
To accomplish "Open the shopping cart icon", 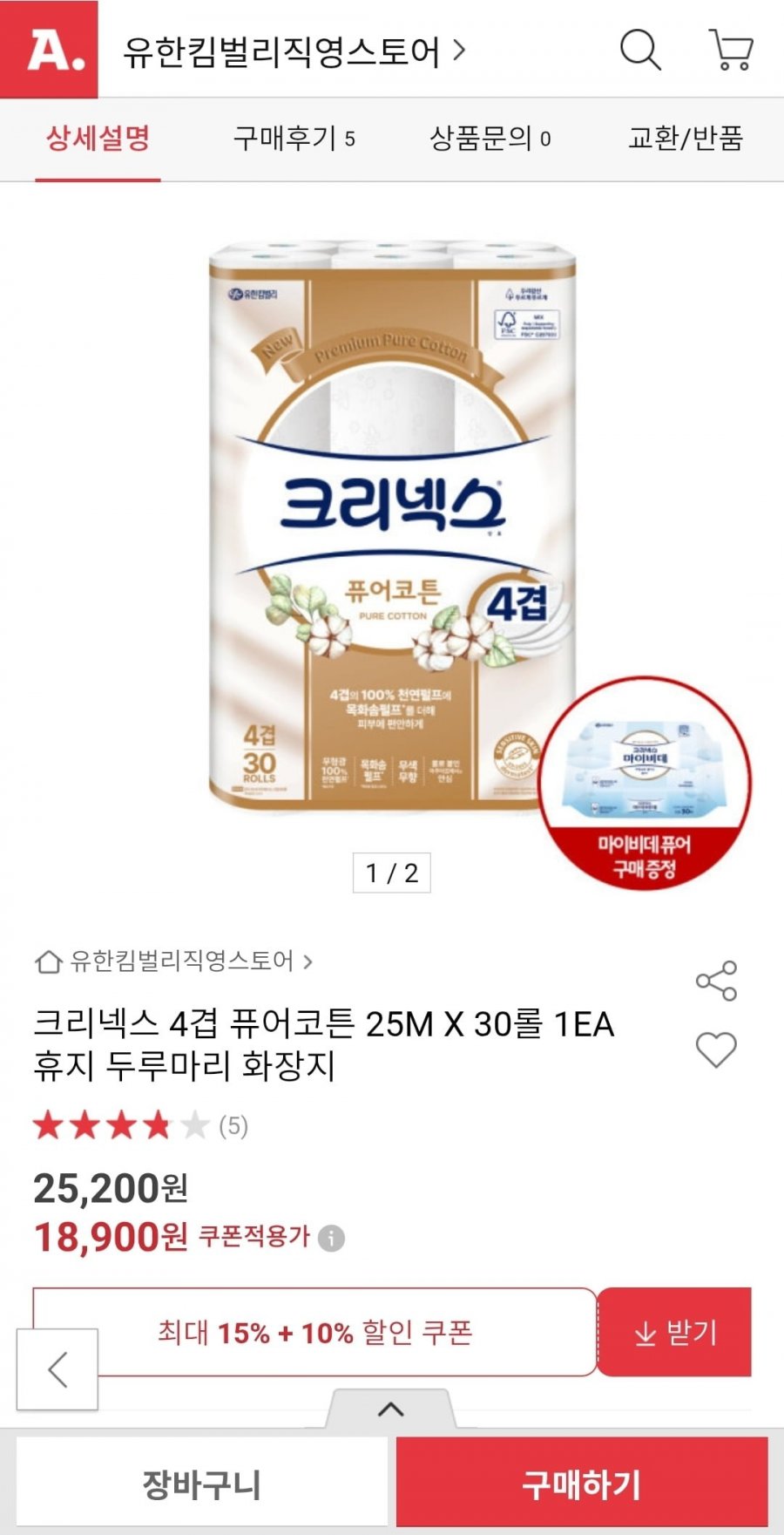I will pyautogui.click(x=731, y=50).
